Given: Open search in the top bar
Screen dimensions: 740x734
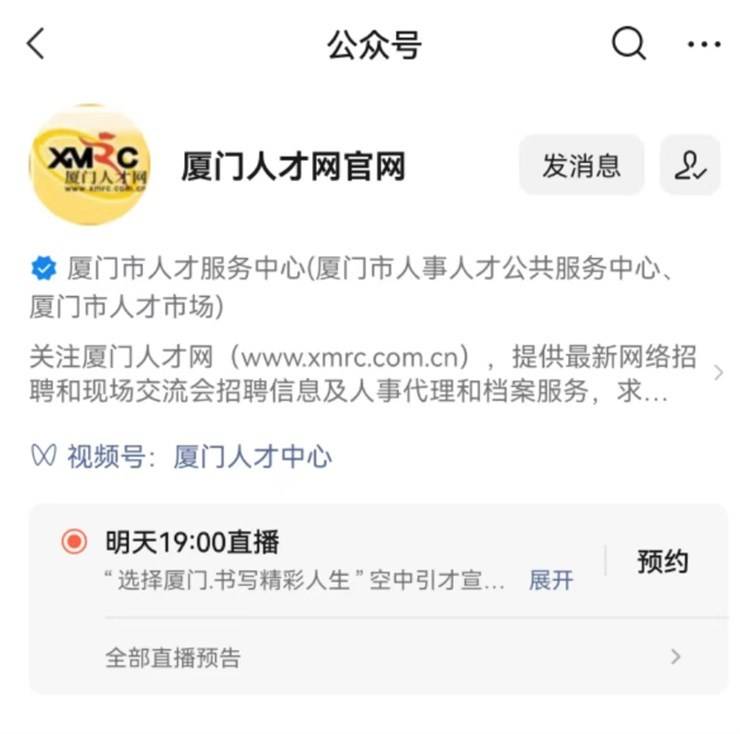Looking at the screenshot, I should 628,44.
